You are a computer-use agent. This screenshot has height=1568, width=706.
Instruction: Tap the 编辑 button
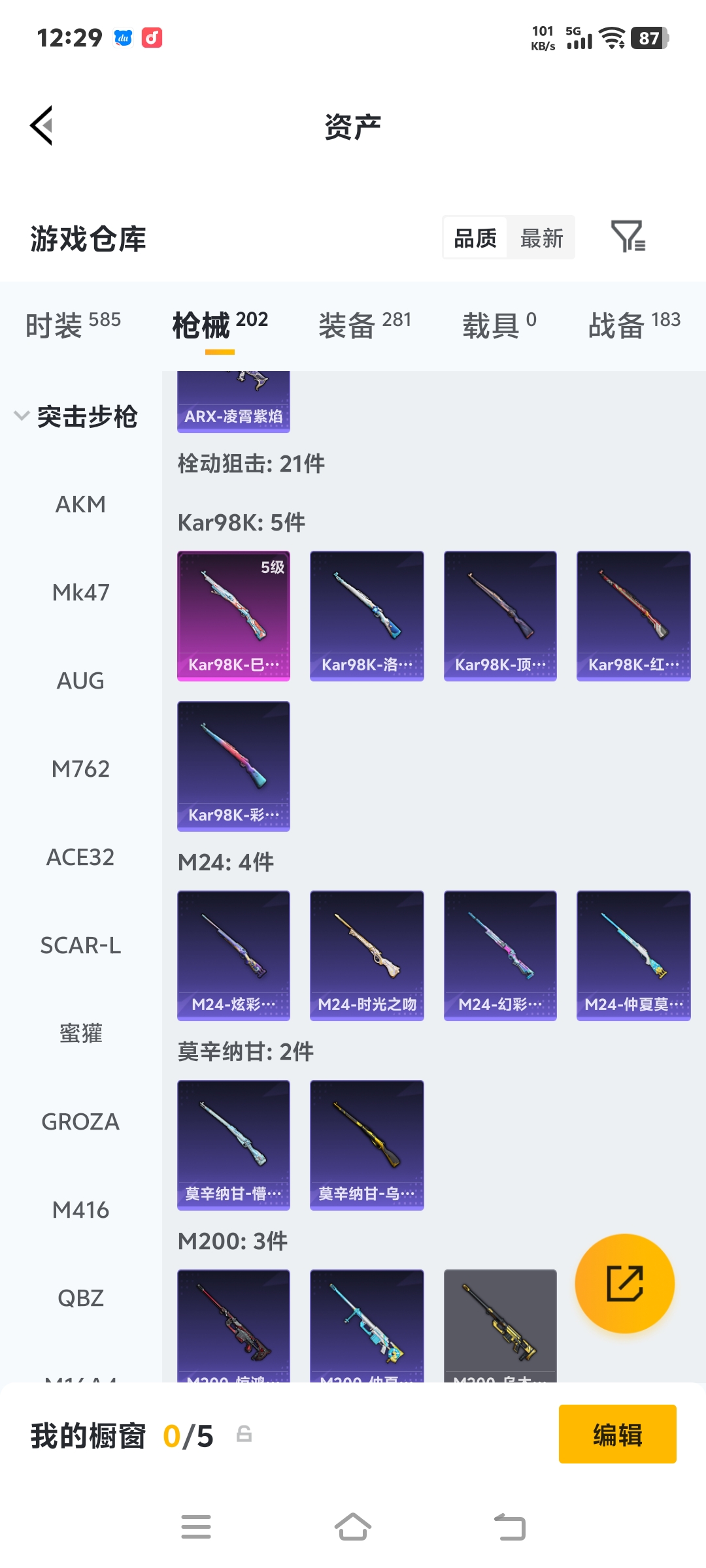tap(617, 1433)
